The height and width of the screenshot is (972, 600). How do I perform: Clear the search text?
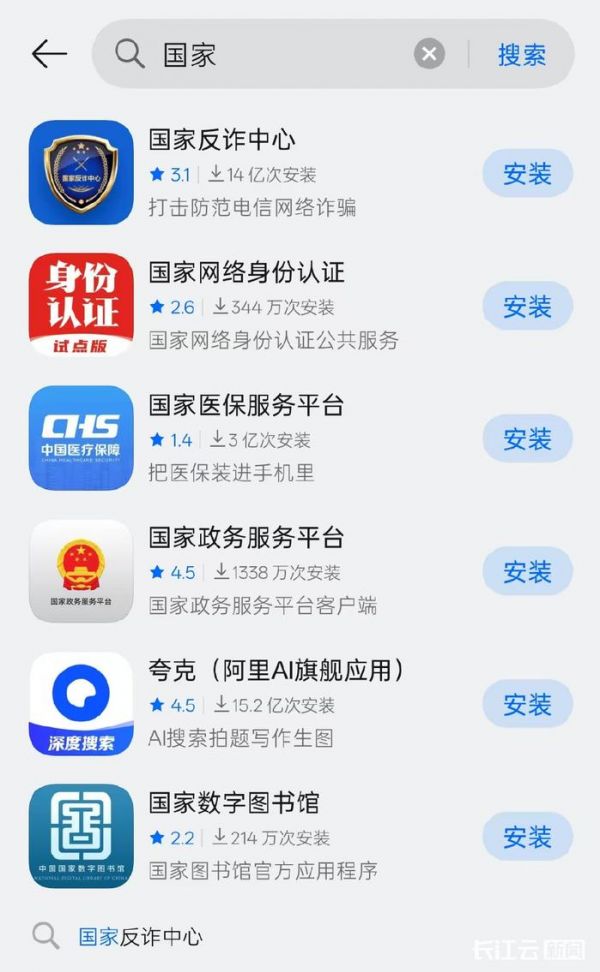429,54
